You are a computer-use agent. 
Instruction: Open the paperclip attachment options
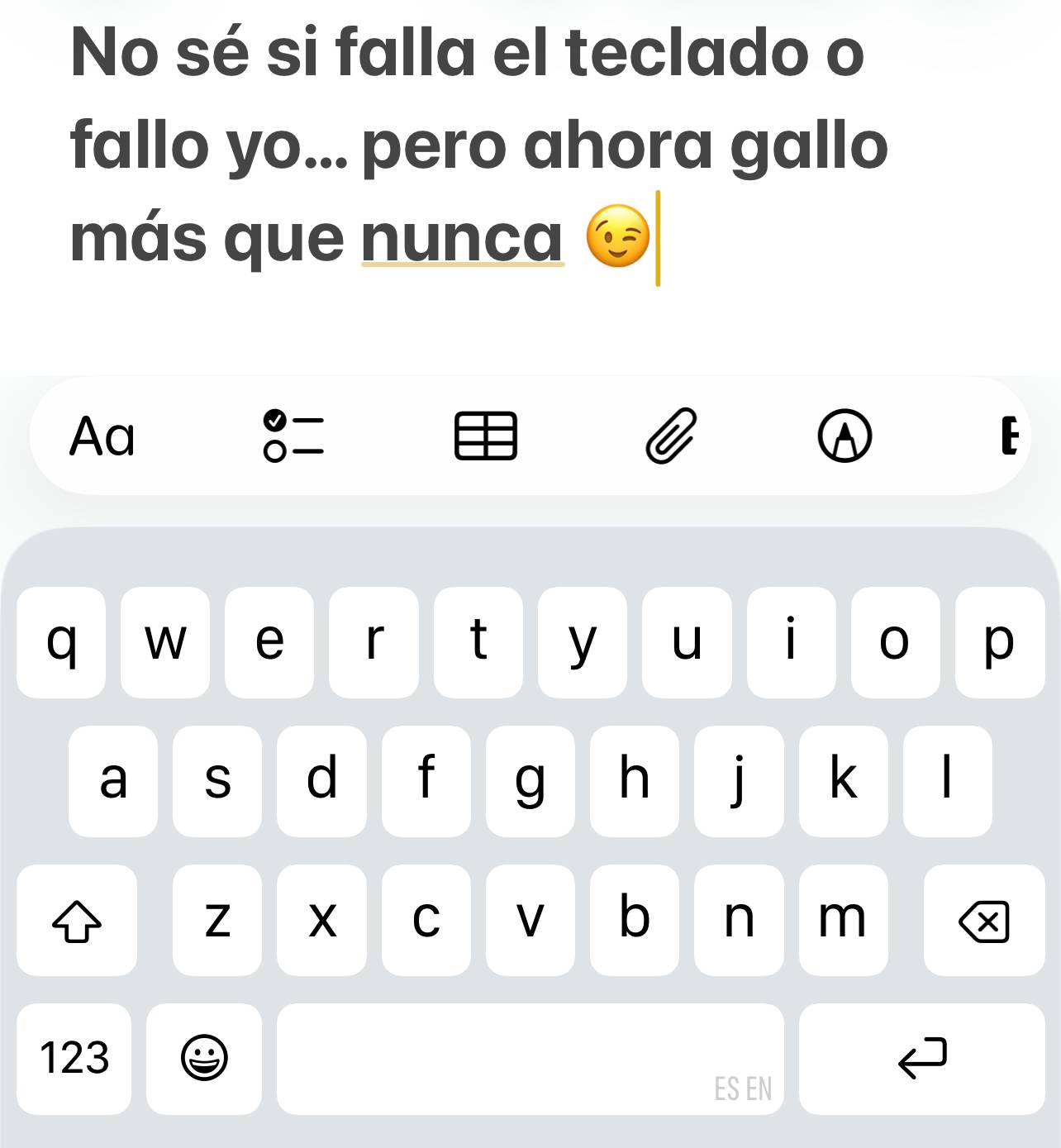point(671,436)
